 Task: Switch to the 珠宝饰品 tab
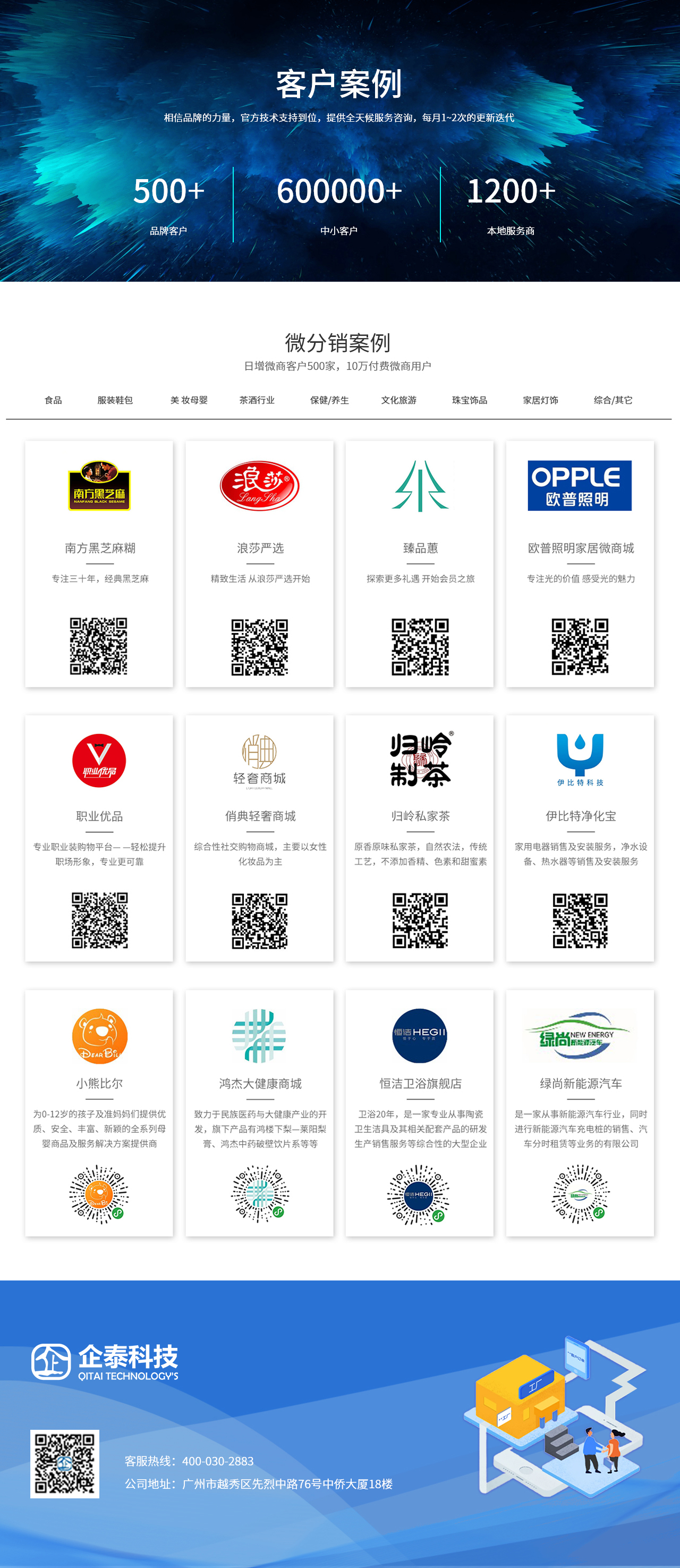tap(469, 400)
